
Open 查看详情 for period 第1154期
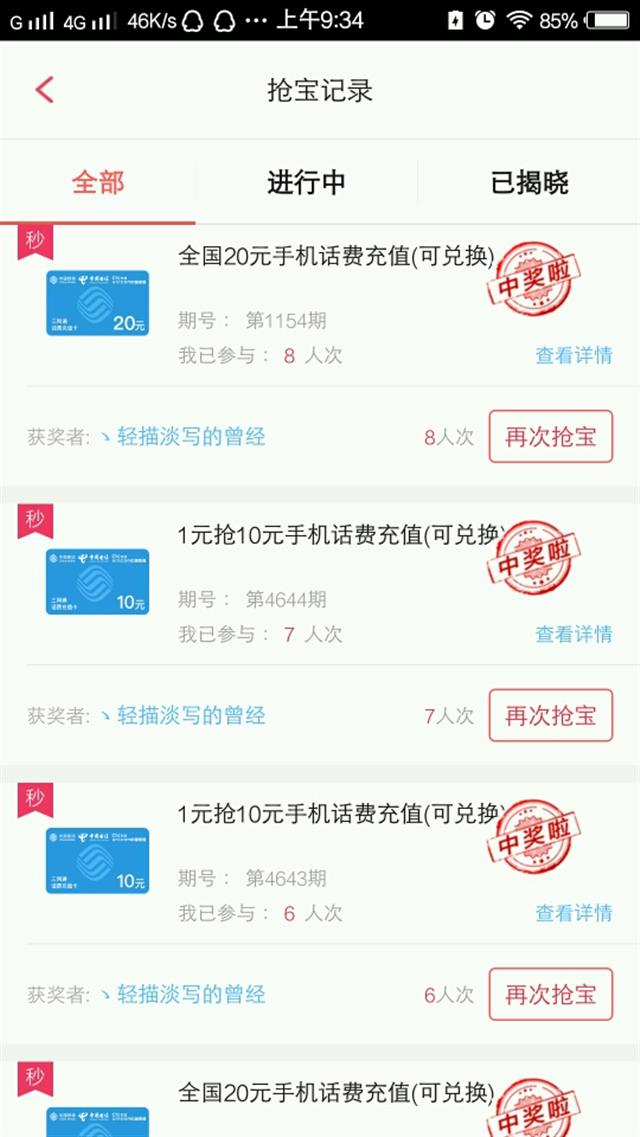tap(573, 355)
